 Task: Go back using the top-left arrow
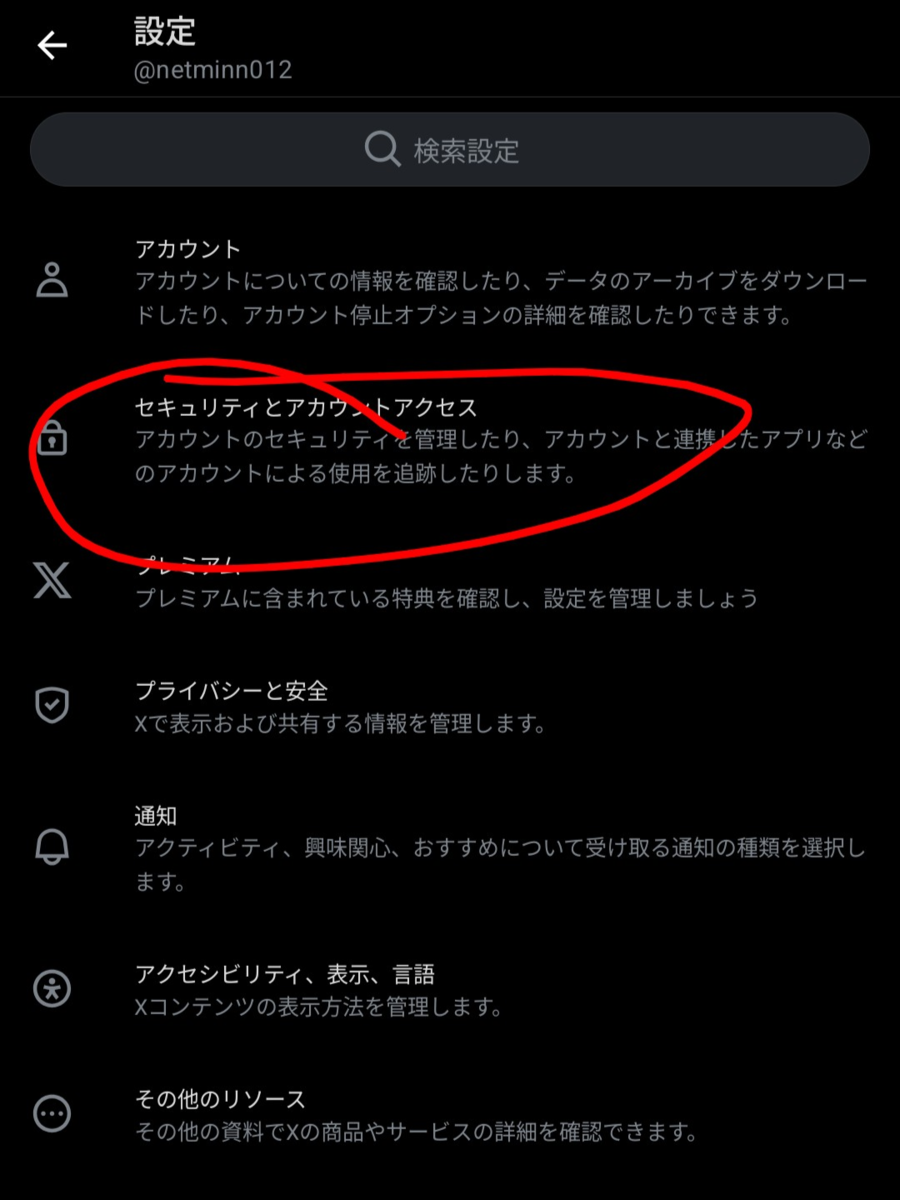pyautogui.click(x=52, y=45)
